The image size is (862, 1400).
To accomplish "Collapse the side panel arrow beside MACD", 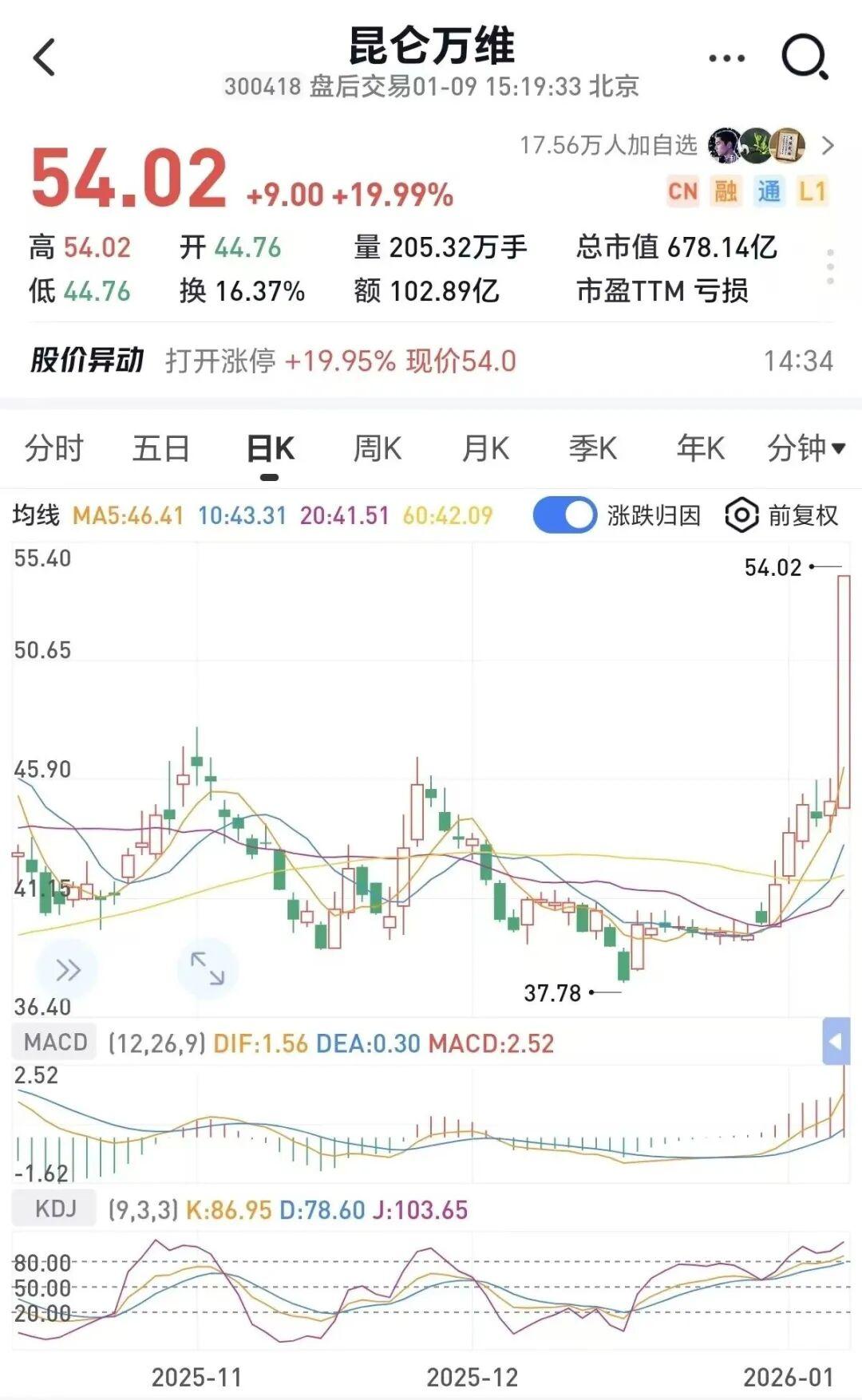I will (836, 1042).
